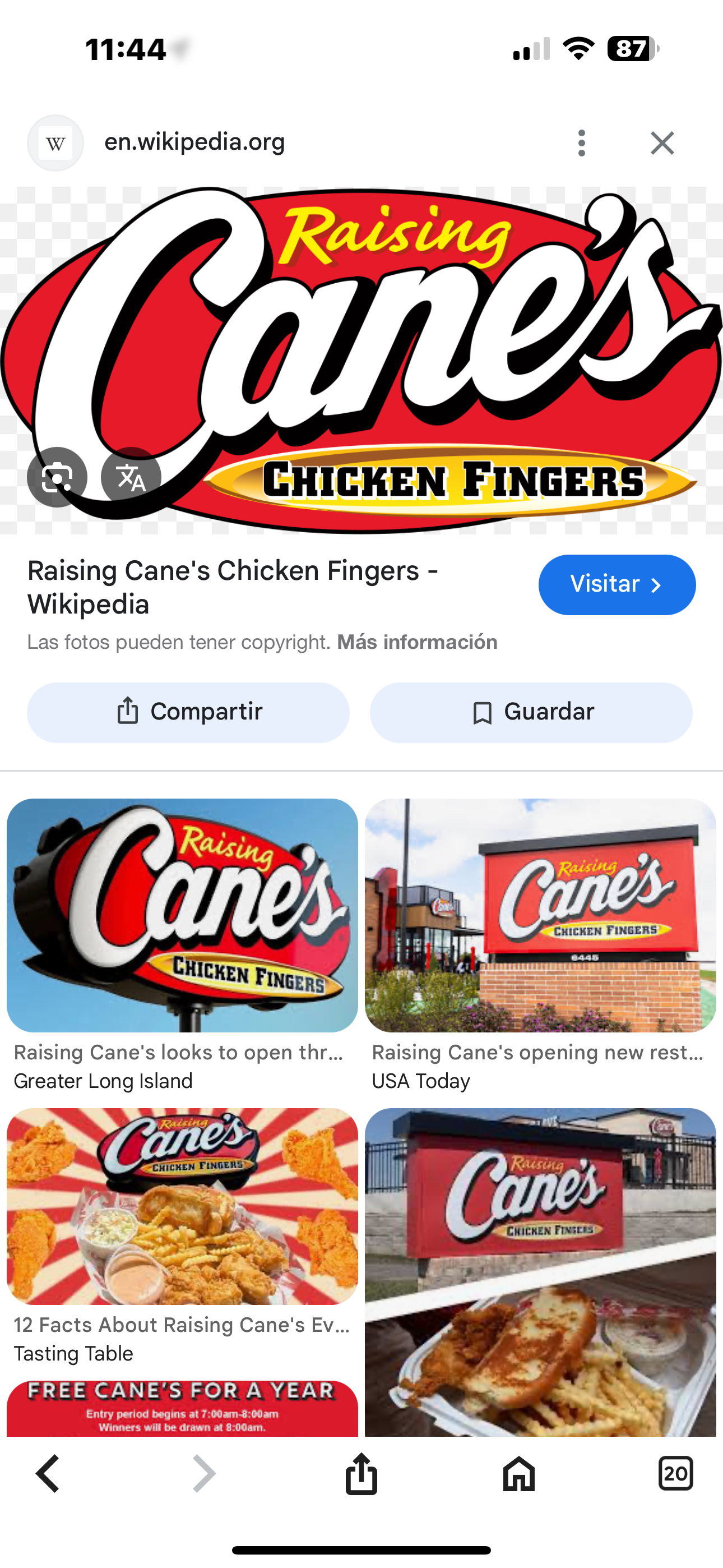Navigate back with the back arrow
The width and height of the screenshot is (723, 1568).
click(48, 1474)
